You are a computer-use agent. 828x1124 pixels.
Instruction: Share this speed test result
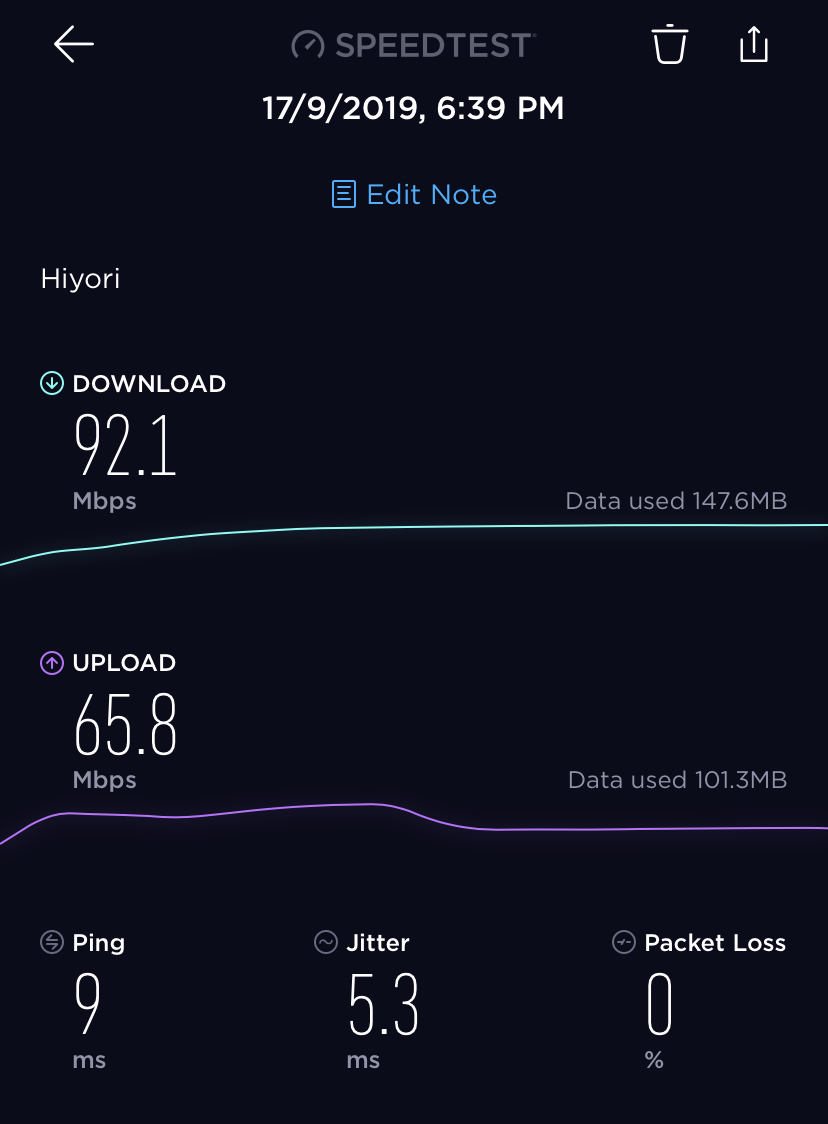754,45
